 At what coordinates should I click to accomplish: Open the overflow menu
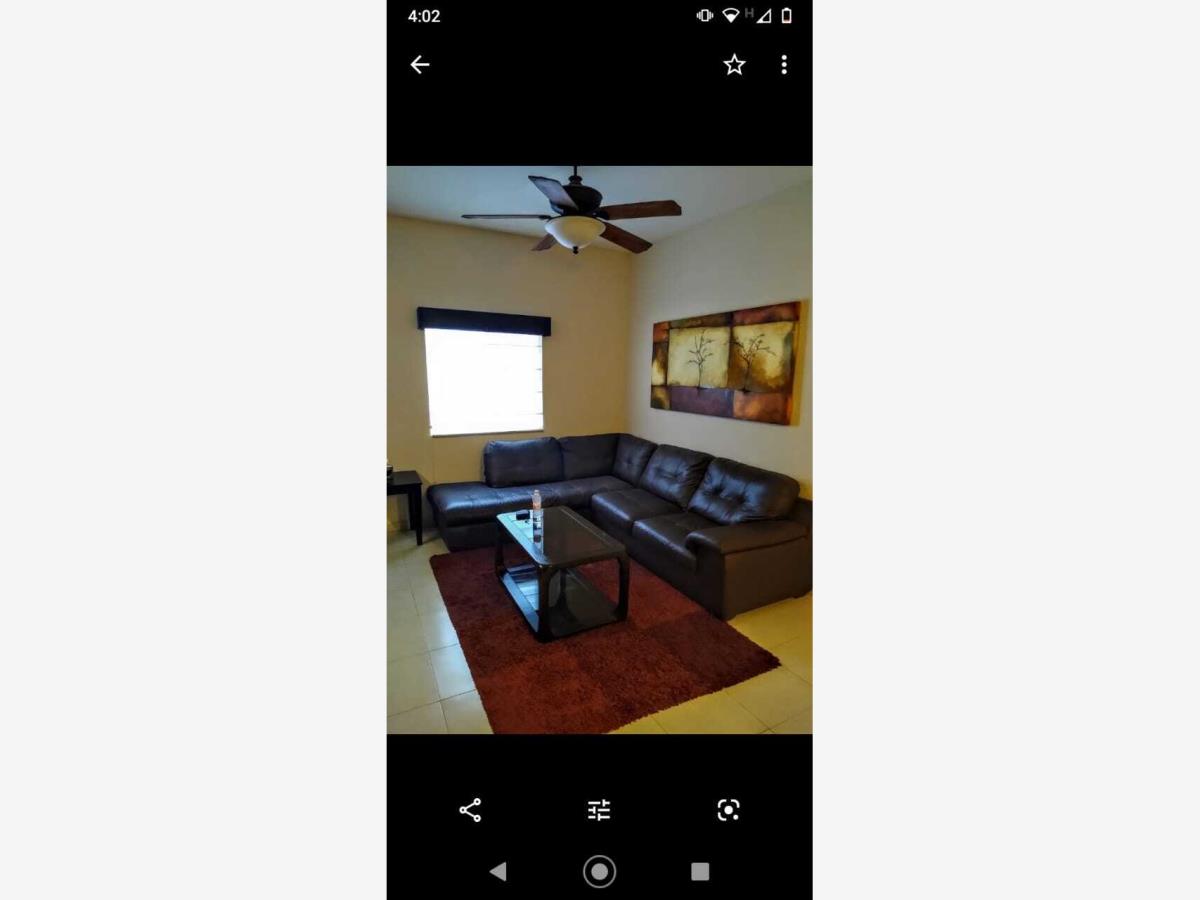[784, 65]
